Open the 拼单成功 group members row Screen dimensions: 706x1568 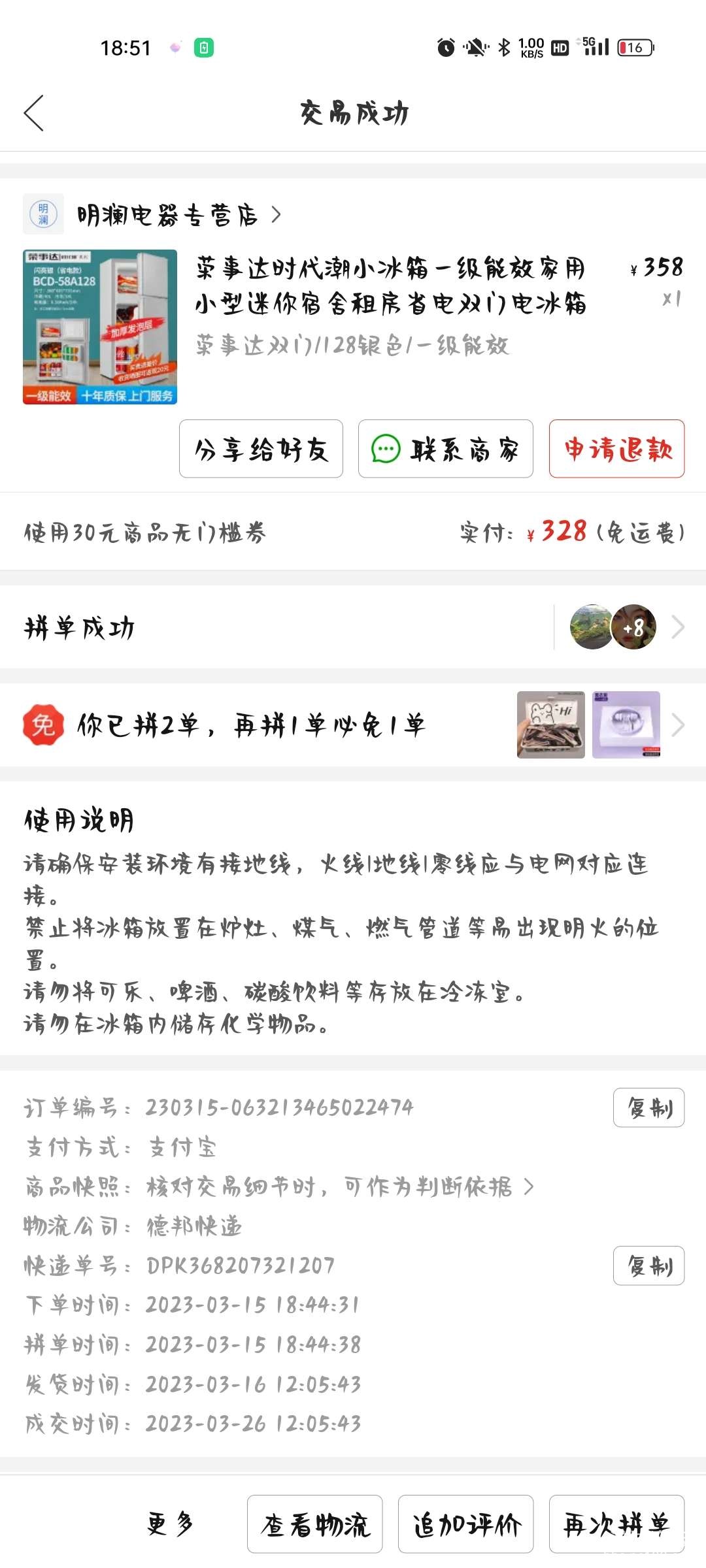coord(353,627)
